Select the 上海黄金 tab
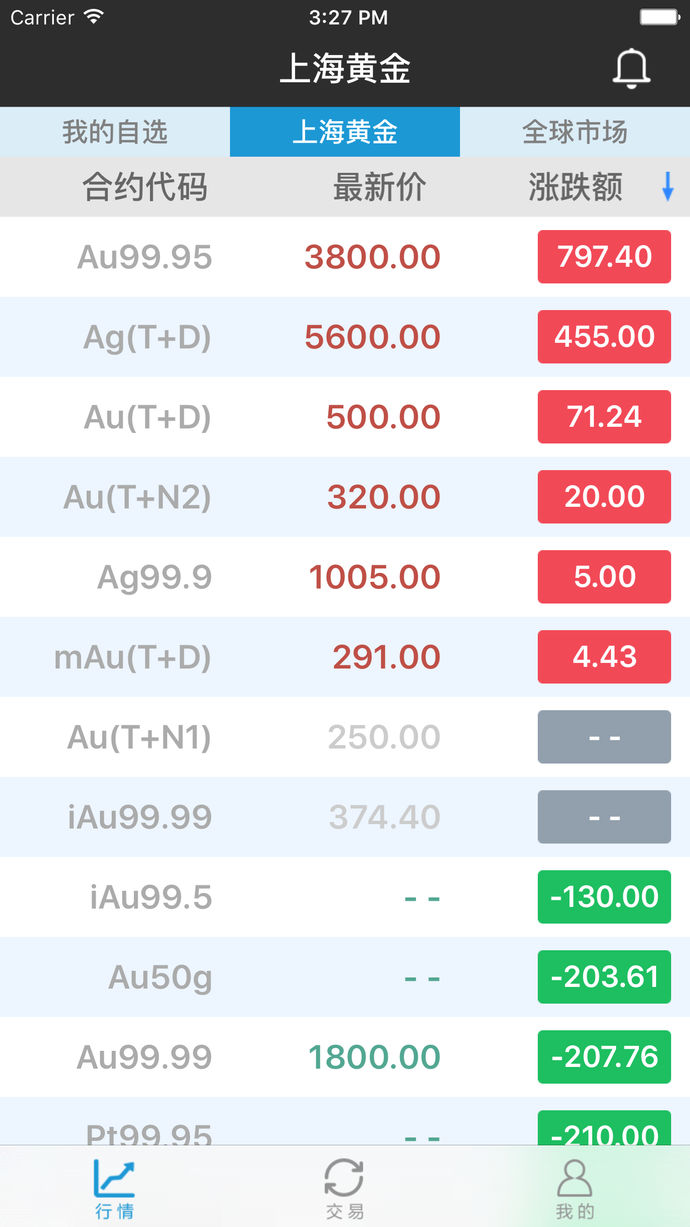This screenshot has height=1227, width=690. 345,132
